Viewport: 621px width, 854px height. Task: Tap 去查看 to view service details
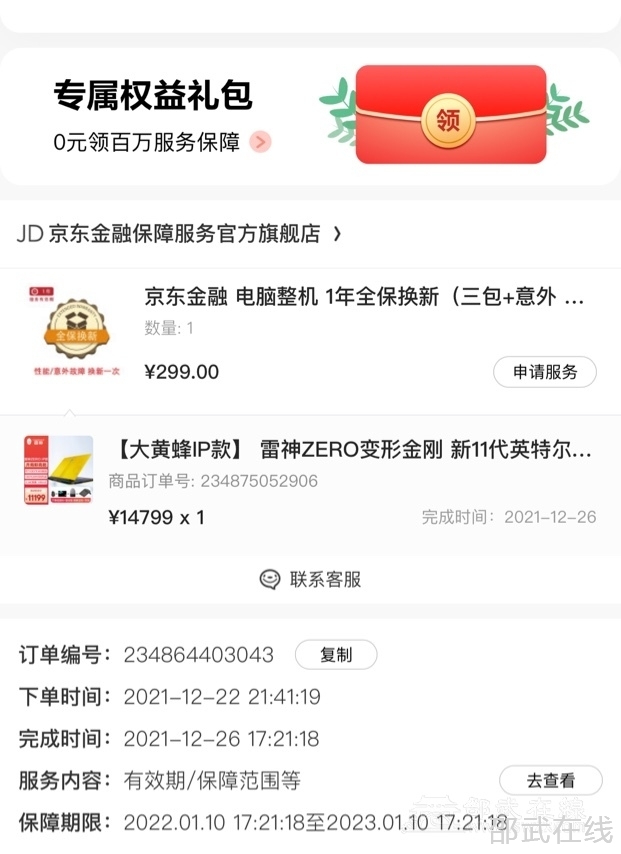tap(550, 781)
